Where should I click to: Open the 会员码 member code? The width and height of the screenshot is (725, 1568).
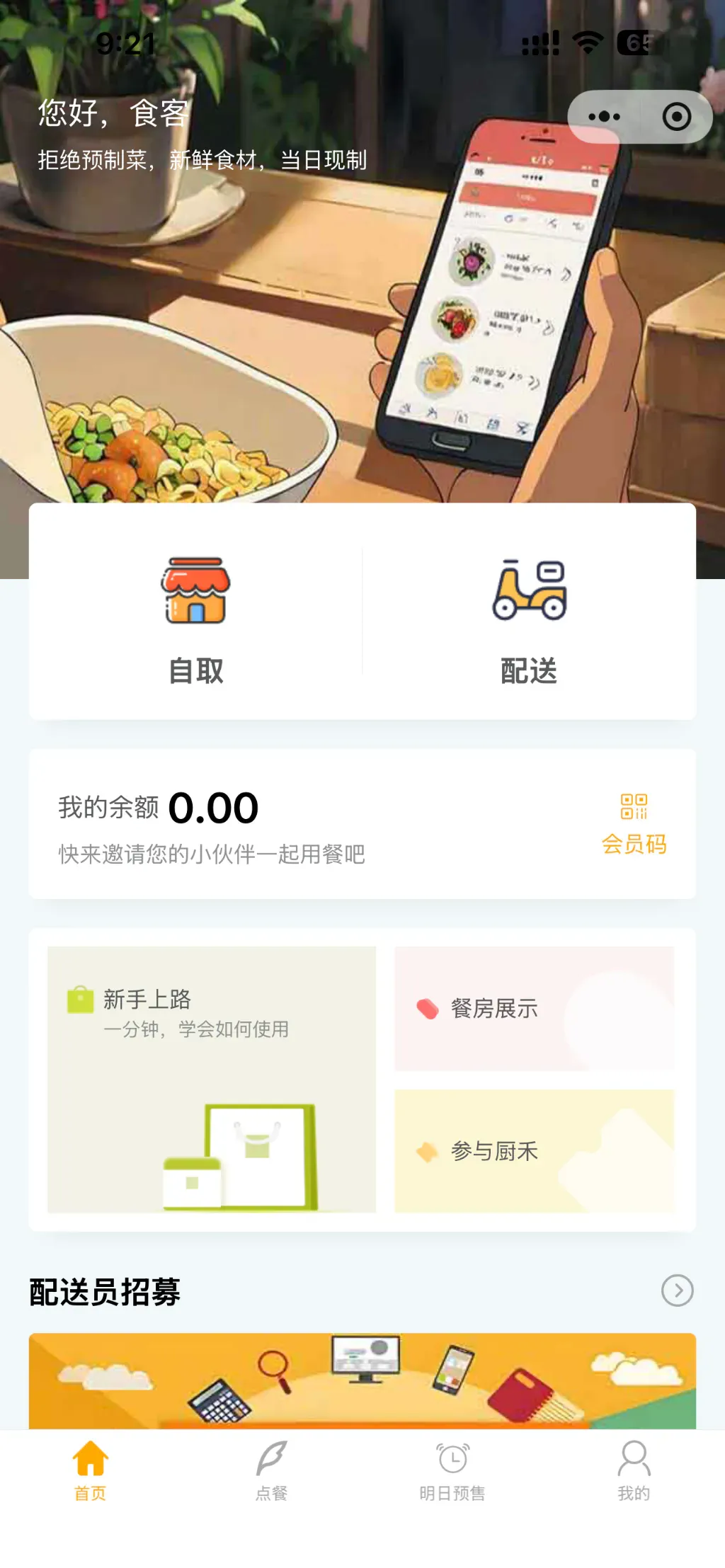pyautogui.click(x=634, y=823)
